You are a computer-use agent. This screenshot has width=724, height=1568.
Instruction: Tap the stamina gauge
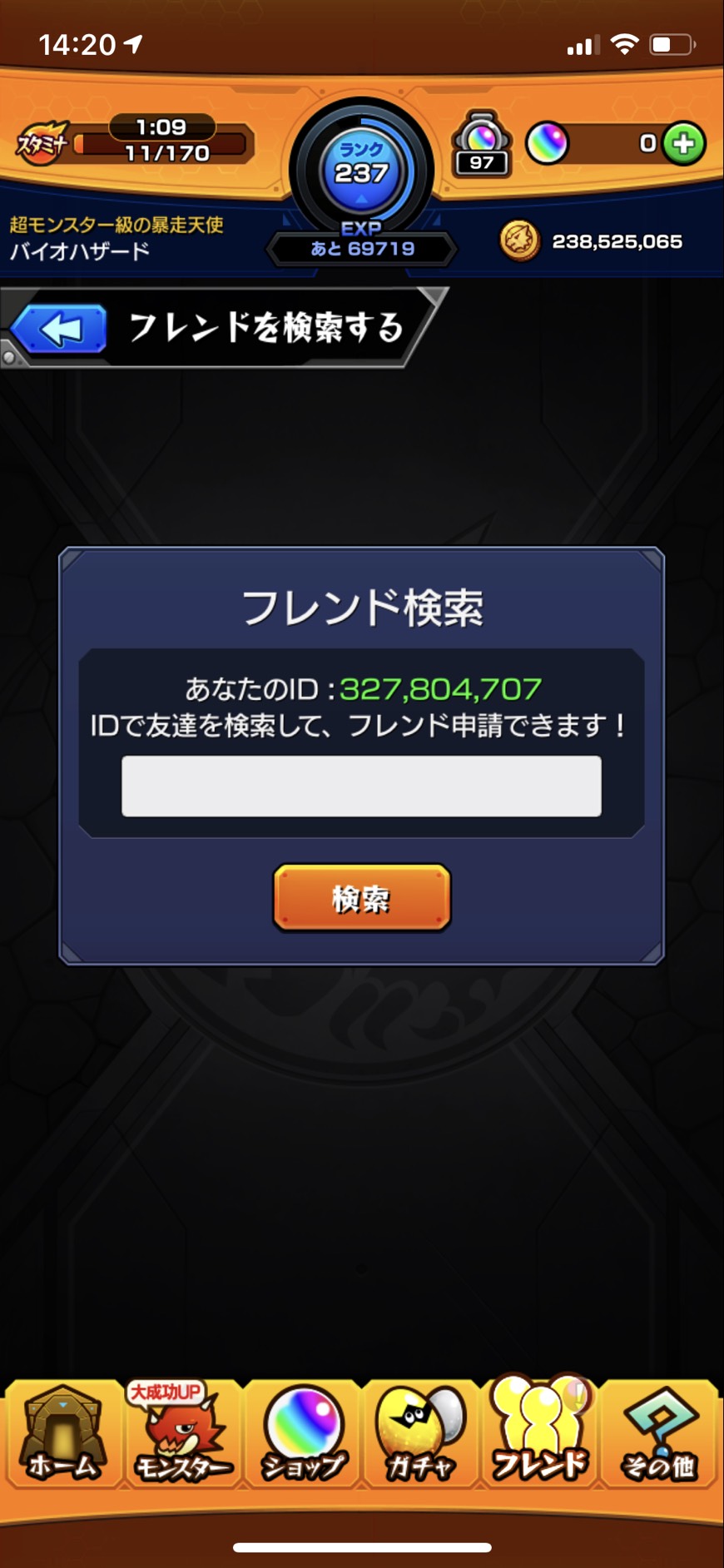tap(162, 141)
